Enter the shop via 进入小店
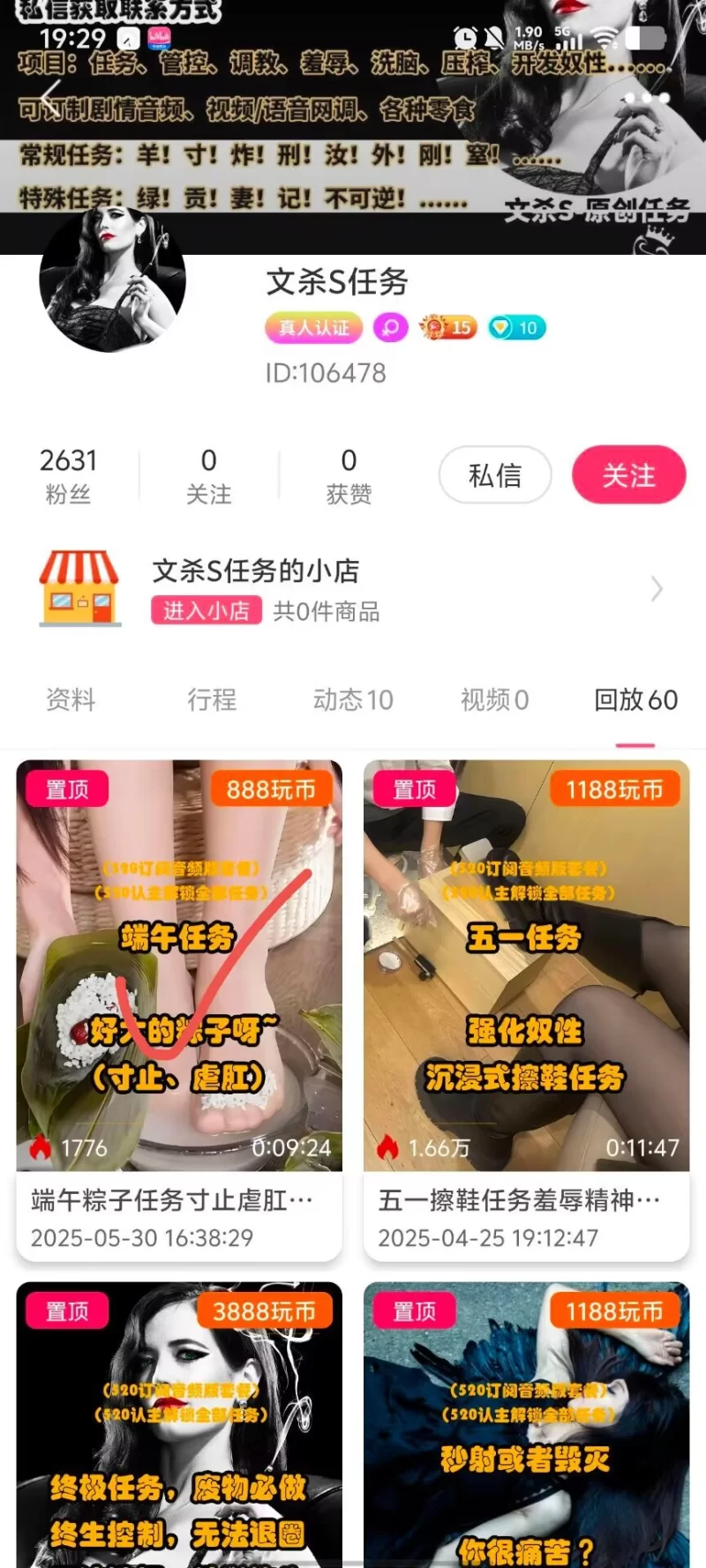This screenshot has height=1568, width=706. coord(207,610)
